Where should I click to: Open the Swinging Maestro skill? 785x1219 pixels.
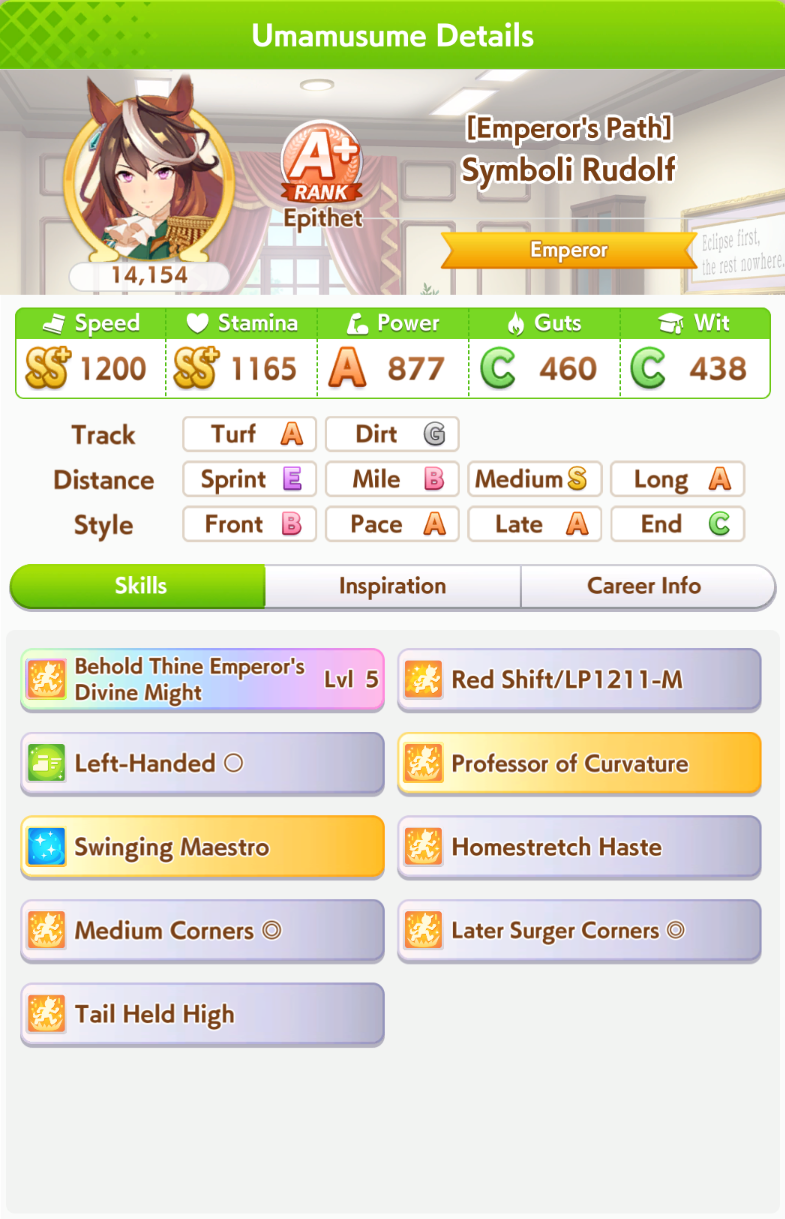coord(202,847)
